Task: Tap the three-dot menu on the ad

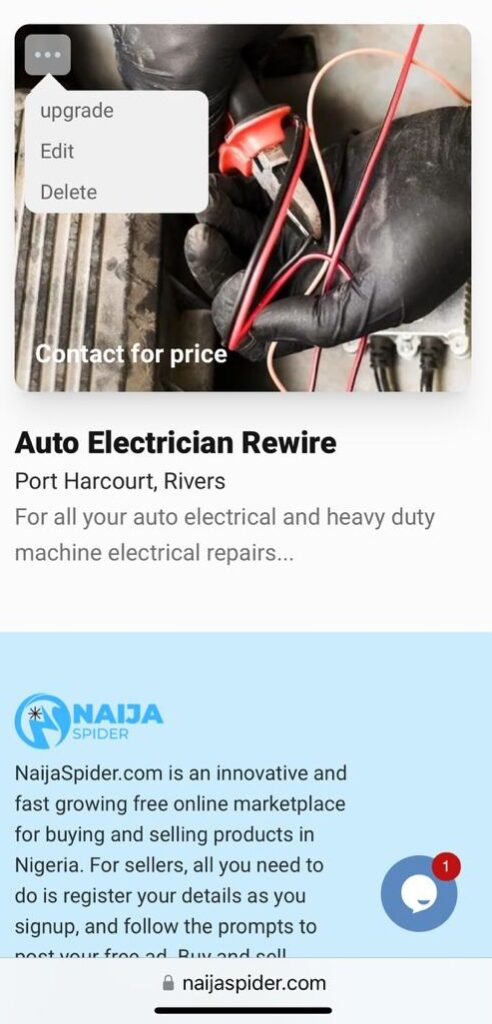Action: point(48,55)
